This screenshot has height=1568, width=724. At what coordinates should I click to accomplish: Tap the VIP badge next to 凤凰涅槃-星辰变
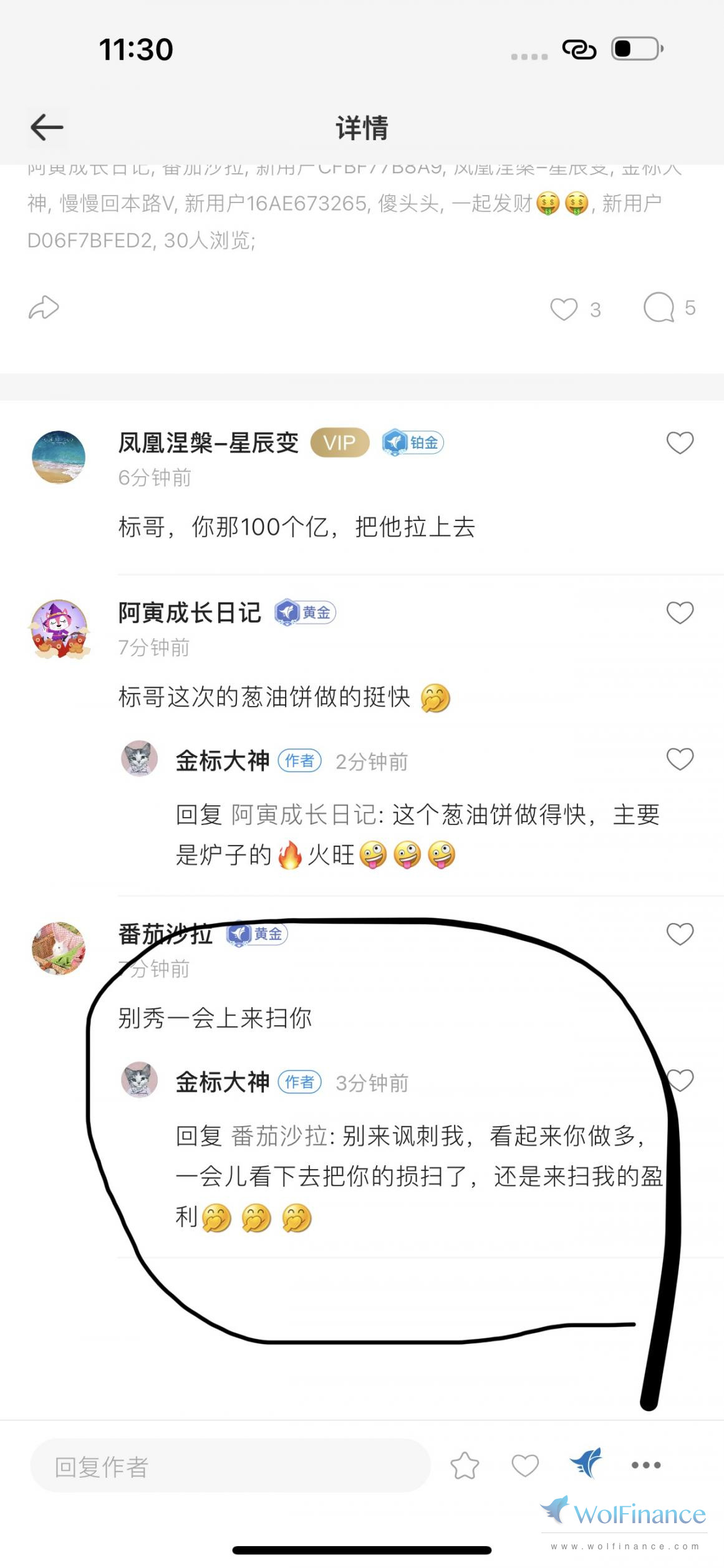tap(340, 443)
